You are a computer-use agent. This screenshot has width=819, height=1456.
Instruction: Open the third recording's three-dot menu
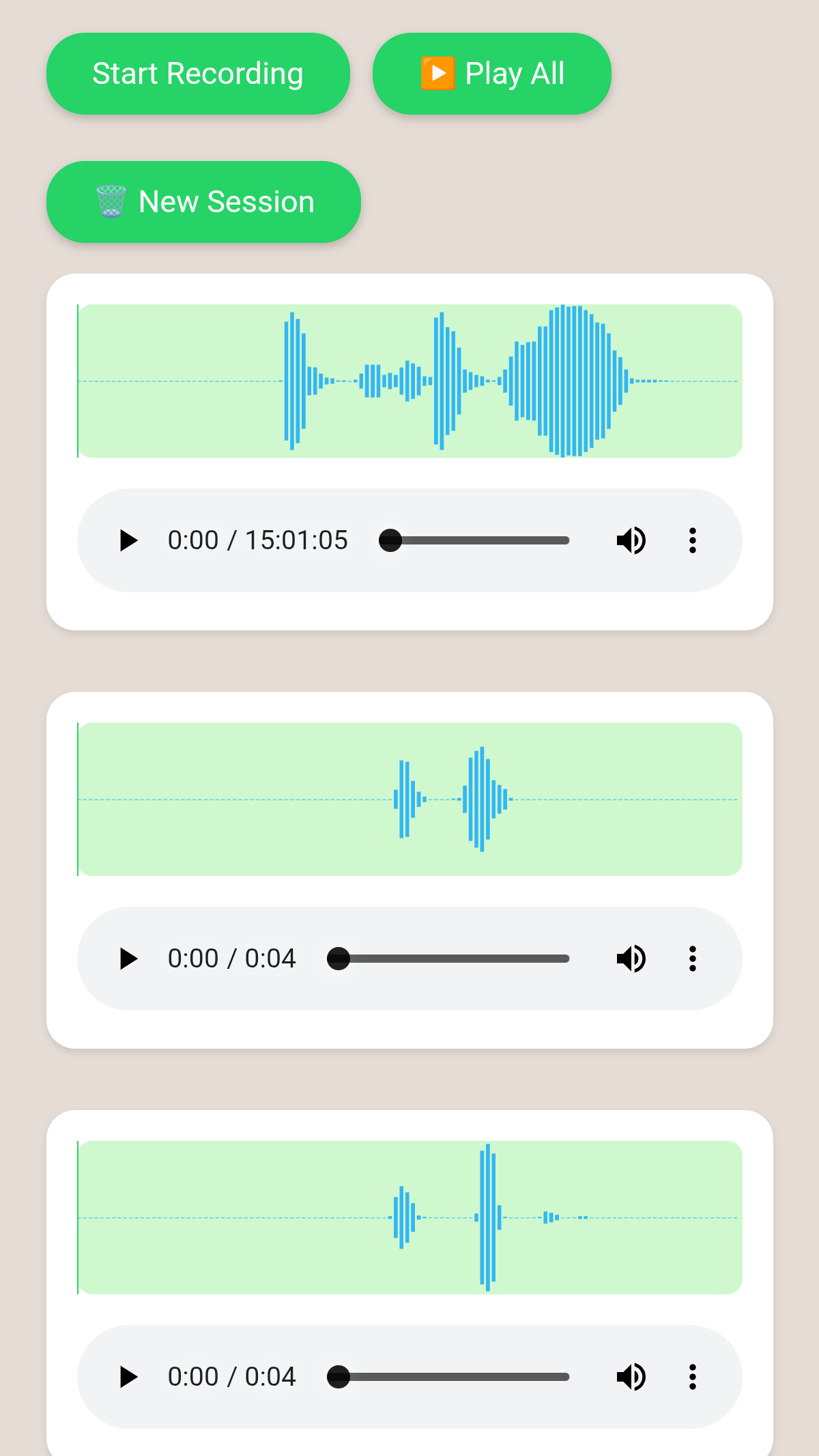[693, 1377]
